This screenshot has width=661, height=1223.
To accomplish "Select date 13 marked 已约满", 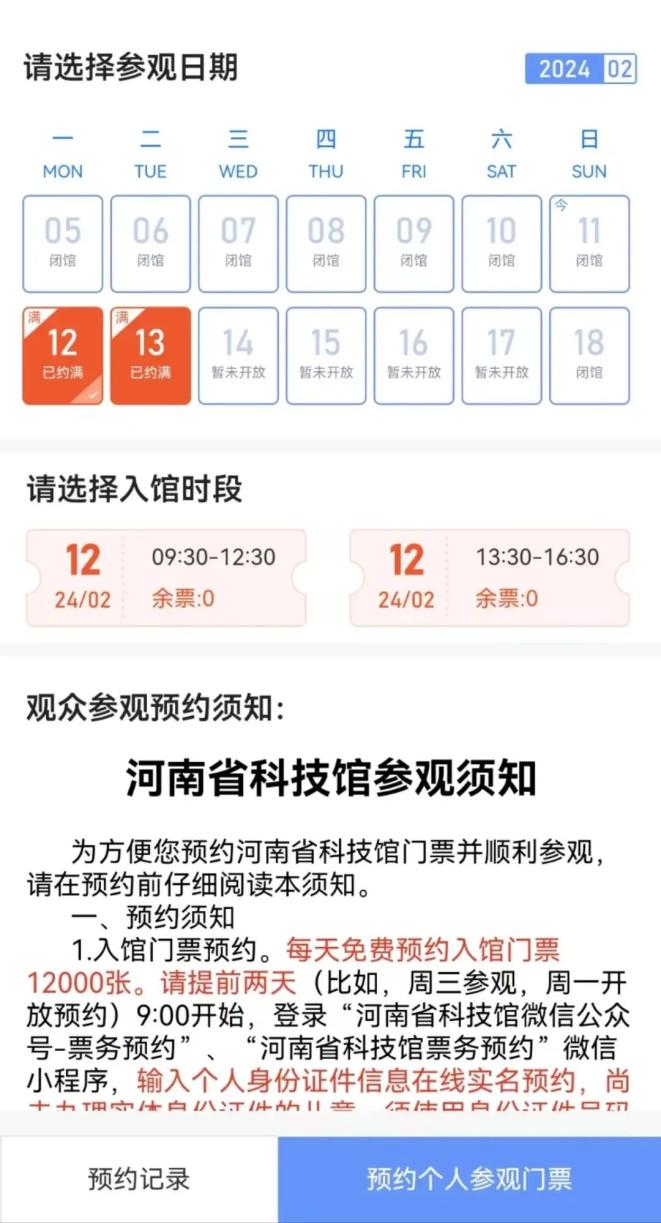I will 150,355.
